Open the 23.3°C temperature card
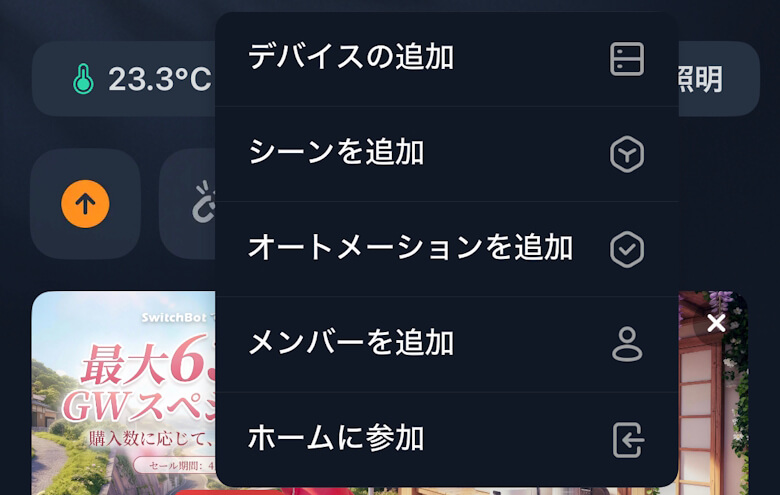The height and width of the screenshot is (495, 780). coord(124,79)
